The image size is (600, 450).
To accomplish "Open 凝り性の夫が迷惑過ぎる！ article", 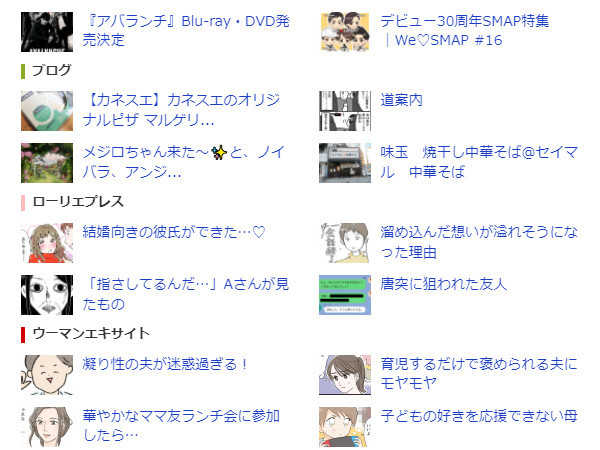I will pos(165,364).
